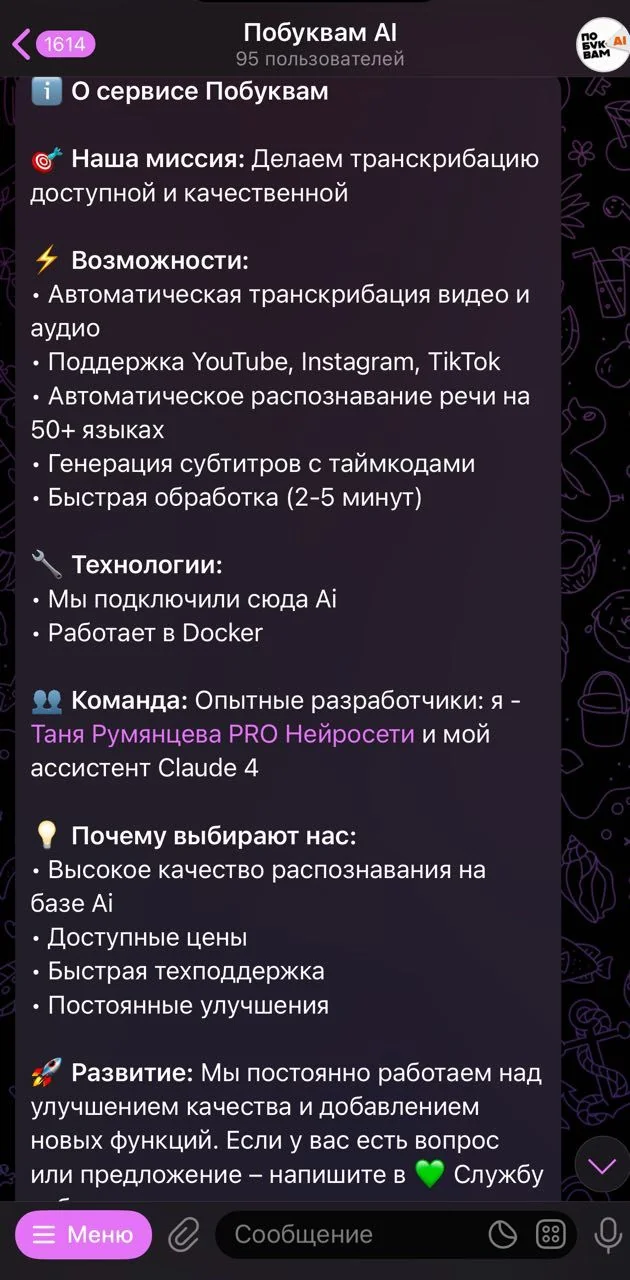Open the sticker panel icon

[x=503, y=1235]
